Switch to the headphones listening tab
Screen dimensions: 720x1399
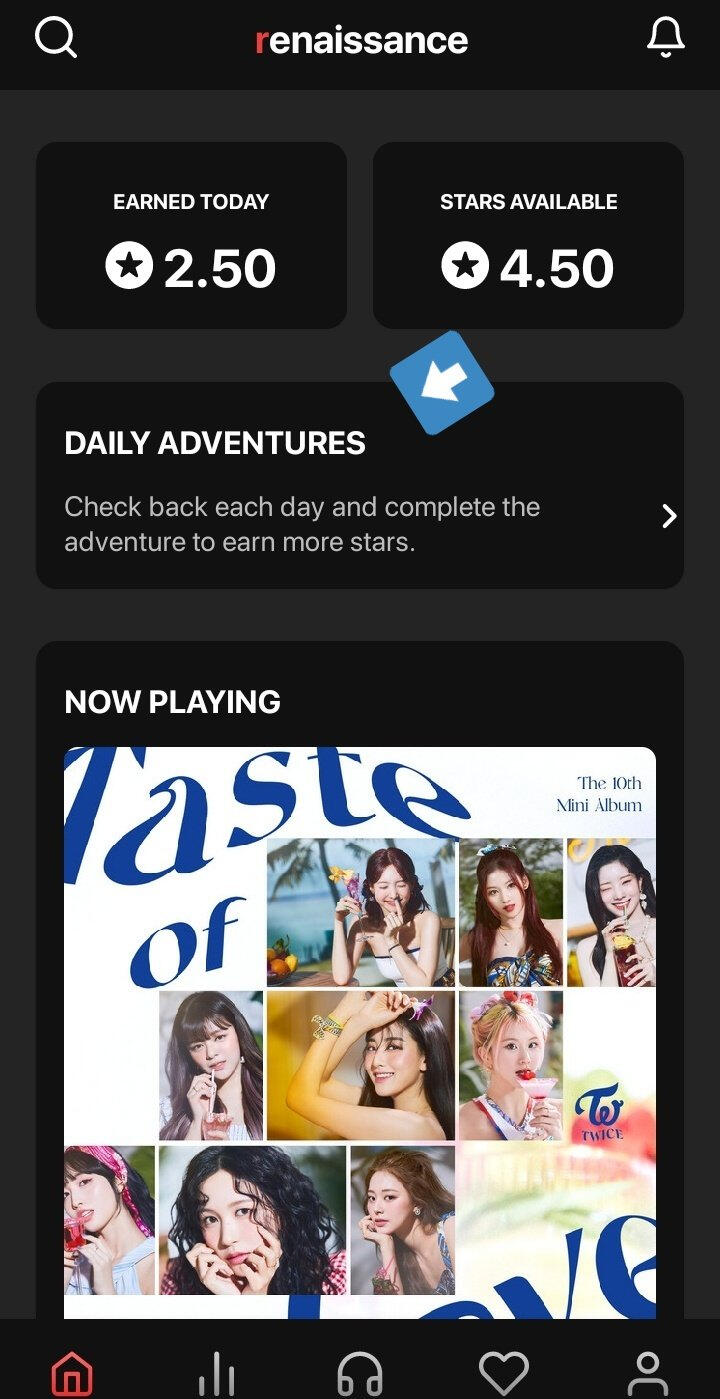pyautogui.click(x=360, y=1372)
